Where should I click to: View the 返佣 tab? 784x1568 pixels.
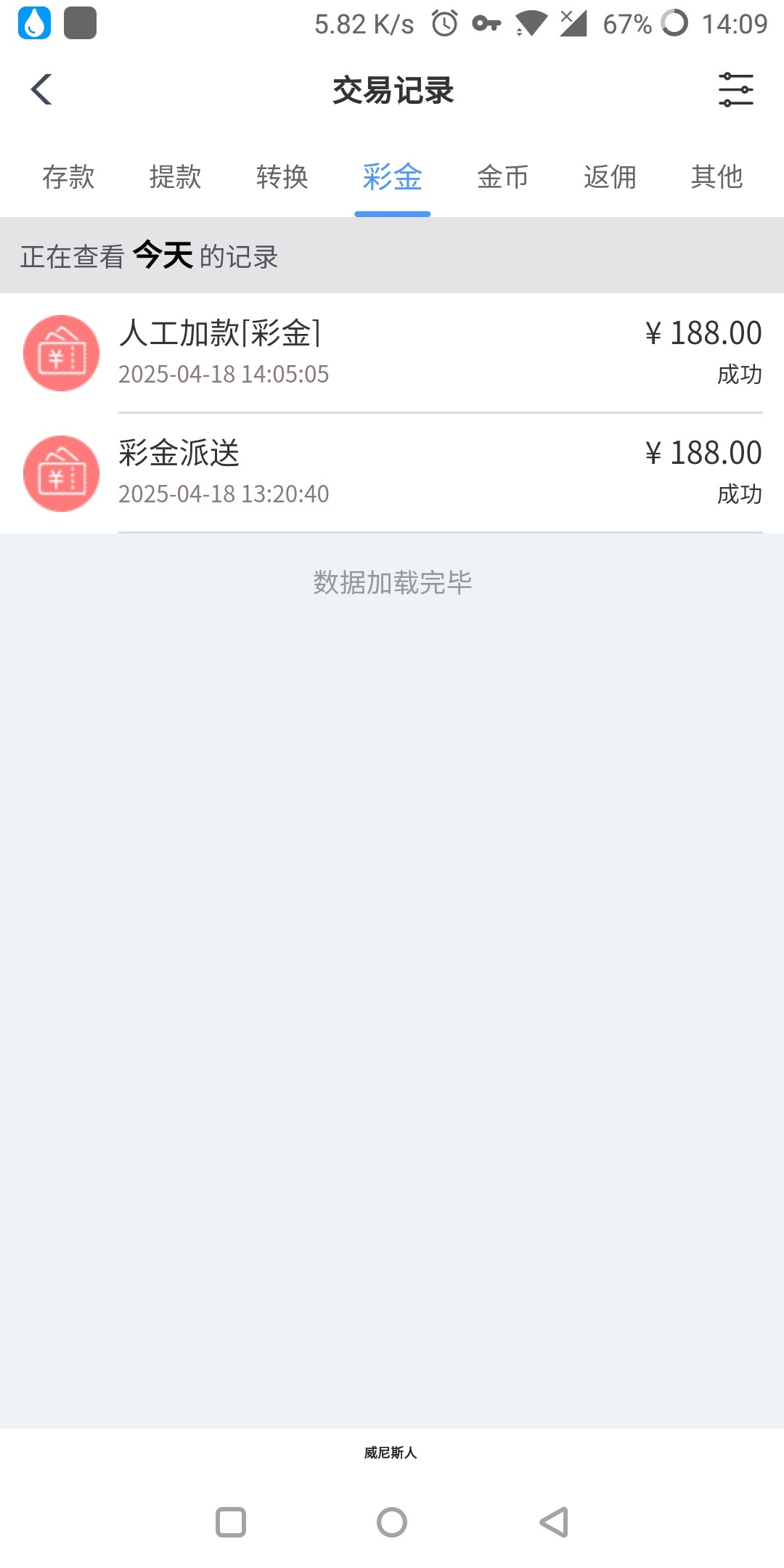[x=610, y=177]
